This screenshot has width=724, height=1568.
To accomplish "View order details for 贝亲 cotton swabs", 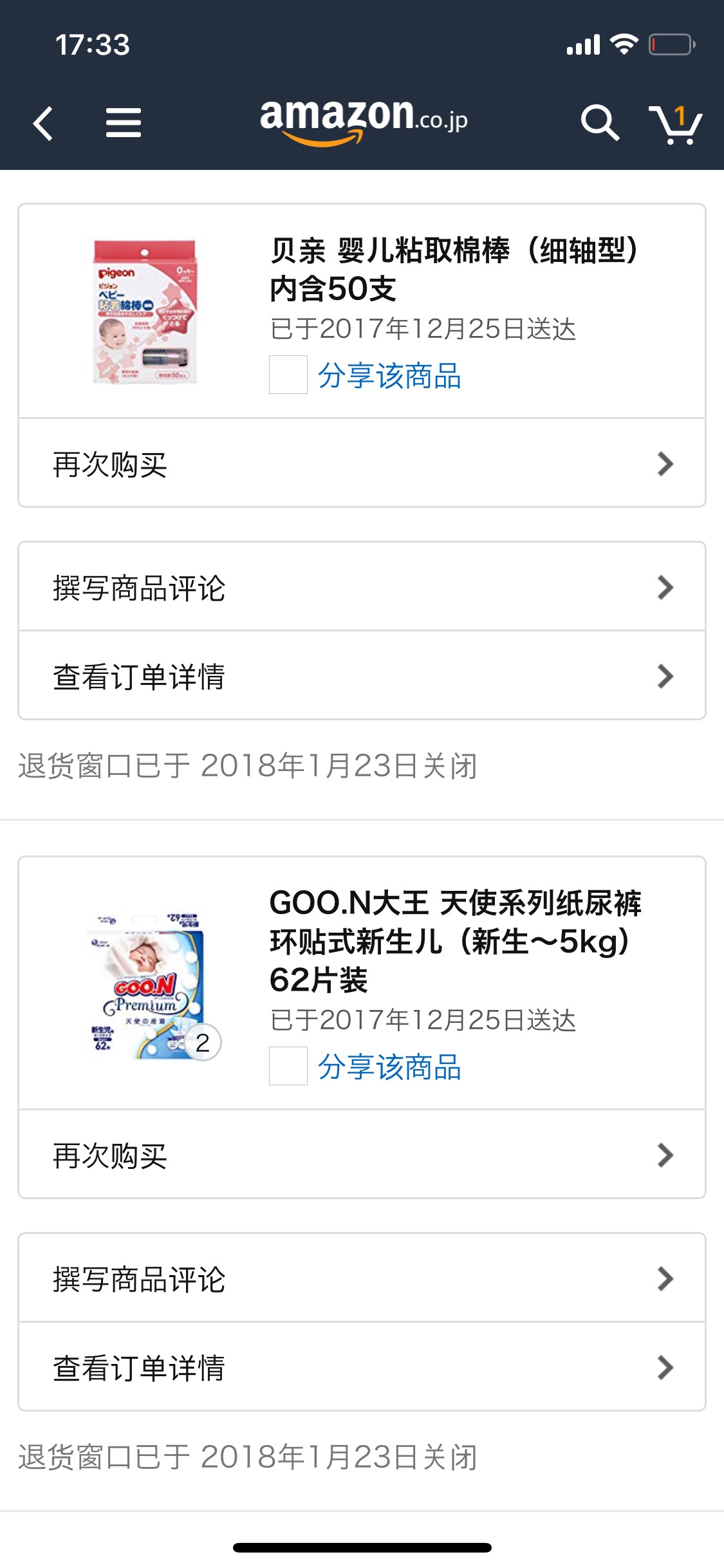I will 362,677.
